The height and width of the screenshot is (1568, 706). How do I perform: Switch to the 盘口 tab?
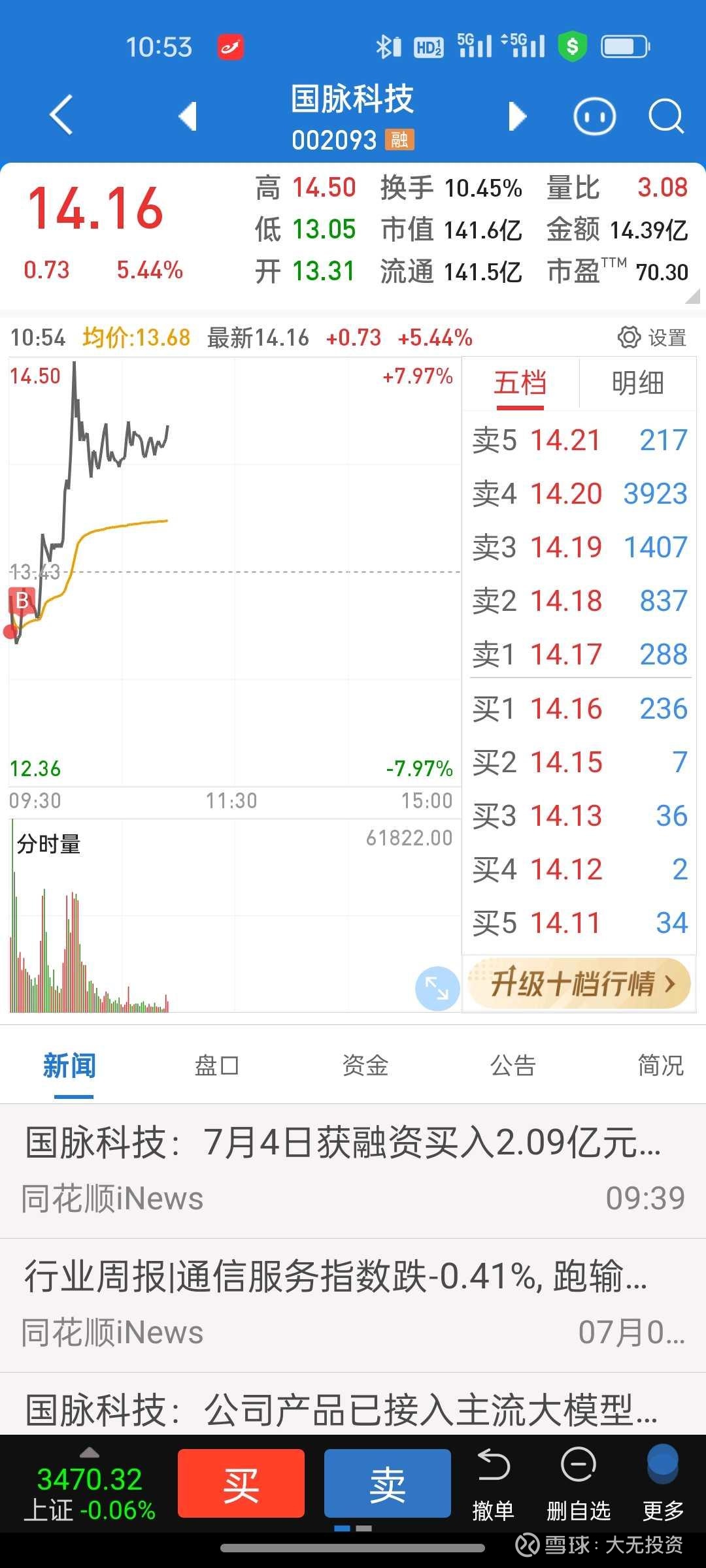point(216,1066)
